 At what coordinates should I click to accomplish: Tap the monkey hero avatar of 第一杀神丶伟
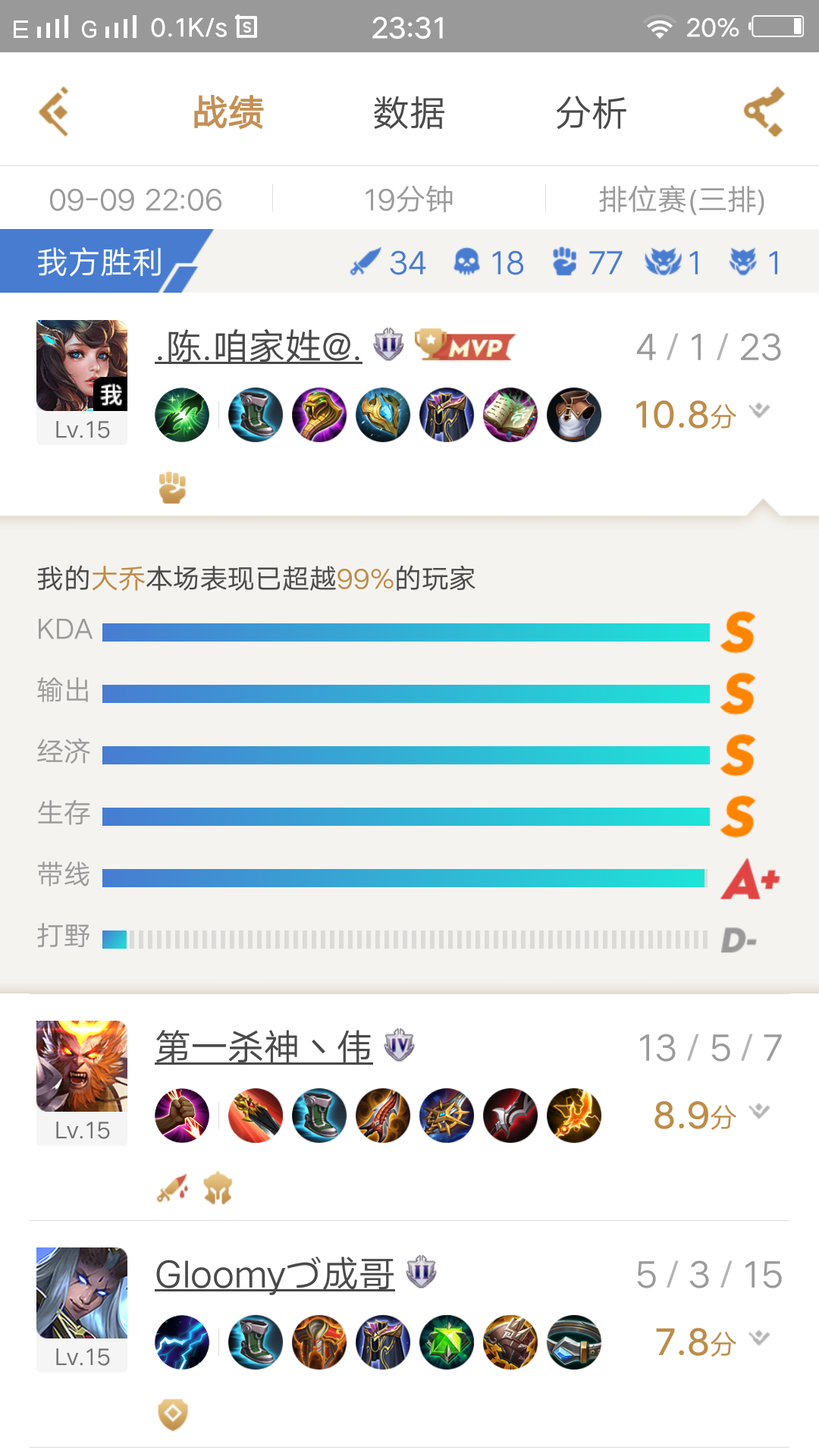click(x=82, y=1066)
